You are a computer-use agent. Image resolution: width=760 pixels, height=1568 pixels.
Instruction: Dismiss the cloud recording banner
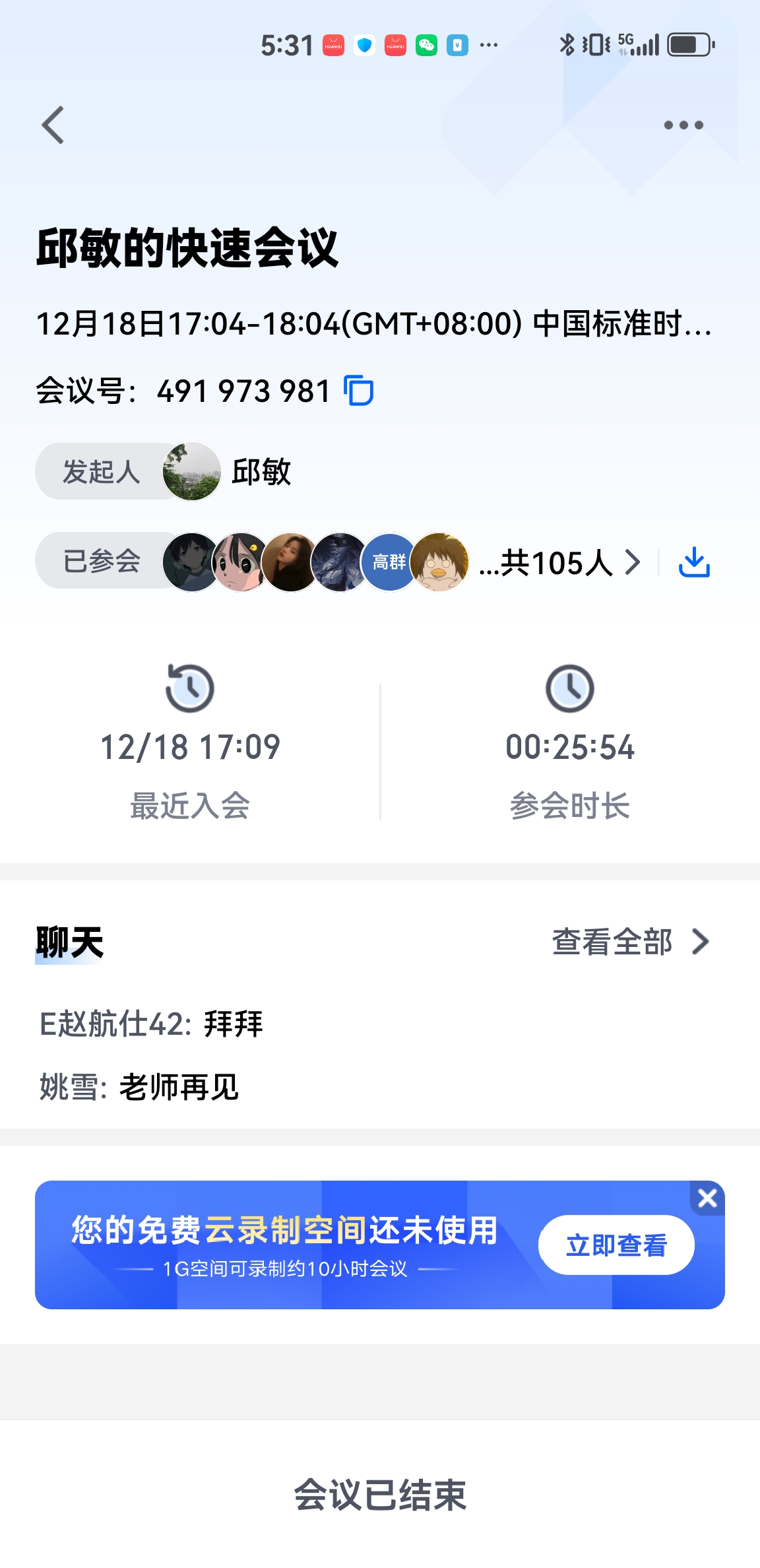point(707,1198)
